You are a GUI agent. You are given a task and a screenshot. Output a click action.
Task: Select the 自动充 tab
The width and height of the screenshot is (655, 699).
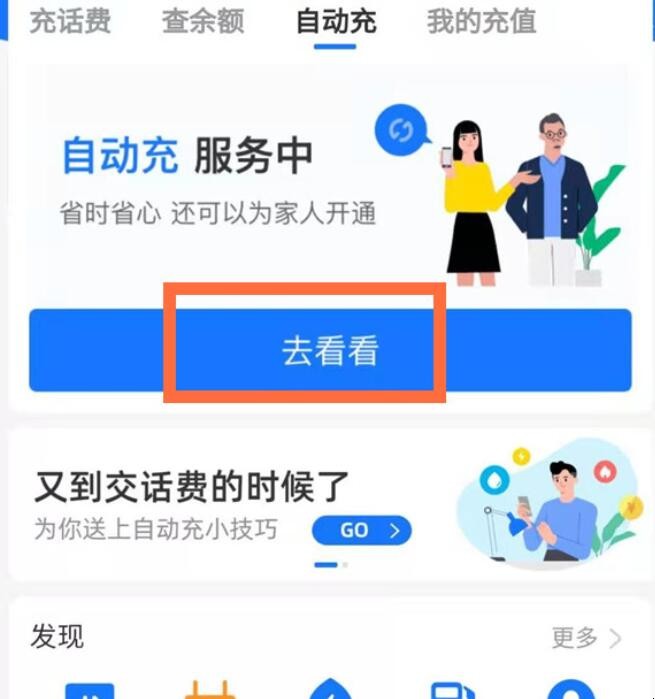click(x=336, y=21)
